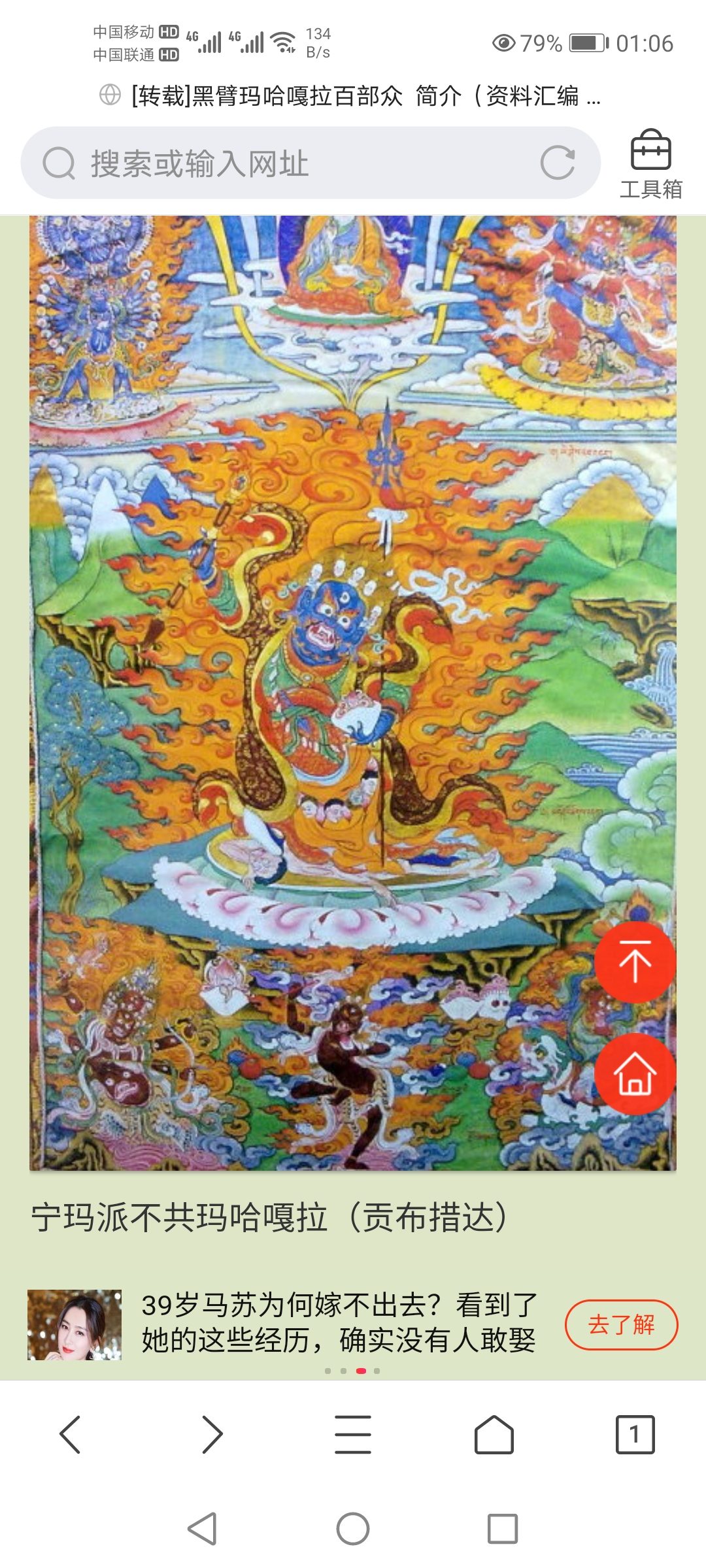Jump back to top with red arrow button

(635, 962)
